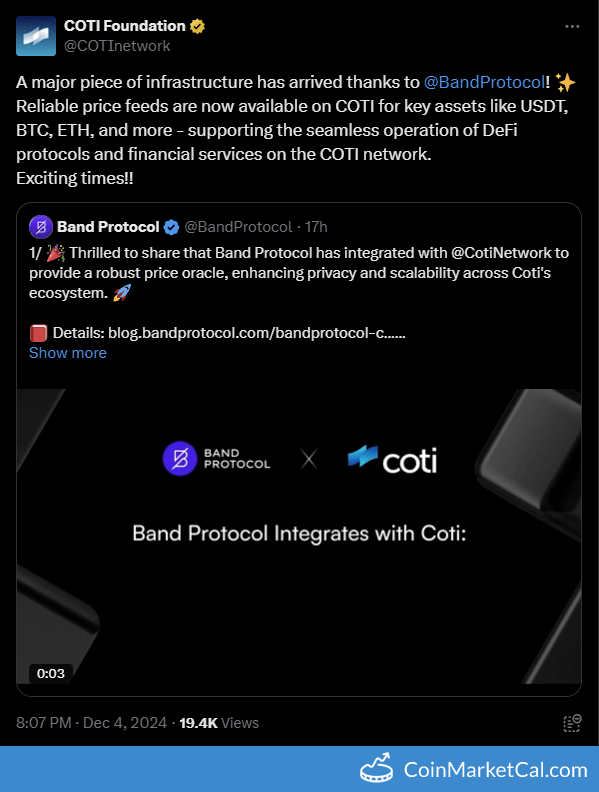Open the post analytics icon beside Views

(572, 723)
